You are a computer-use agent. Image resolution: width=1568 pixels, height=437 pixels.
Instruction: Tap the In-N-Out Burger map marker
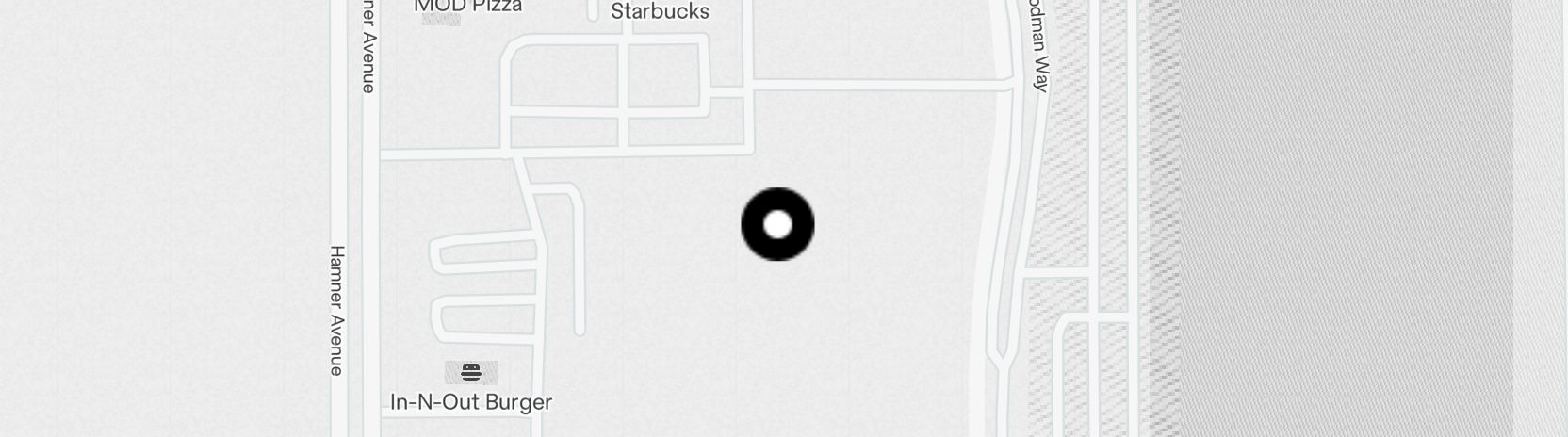point(471,373)
